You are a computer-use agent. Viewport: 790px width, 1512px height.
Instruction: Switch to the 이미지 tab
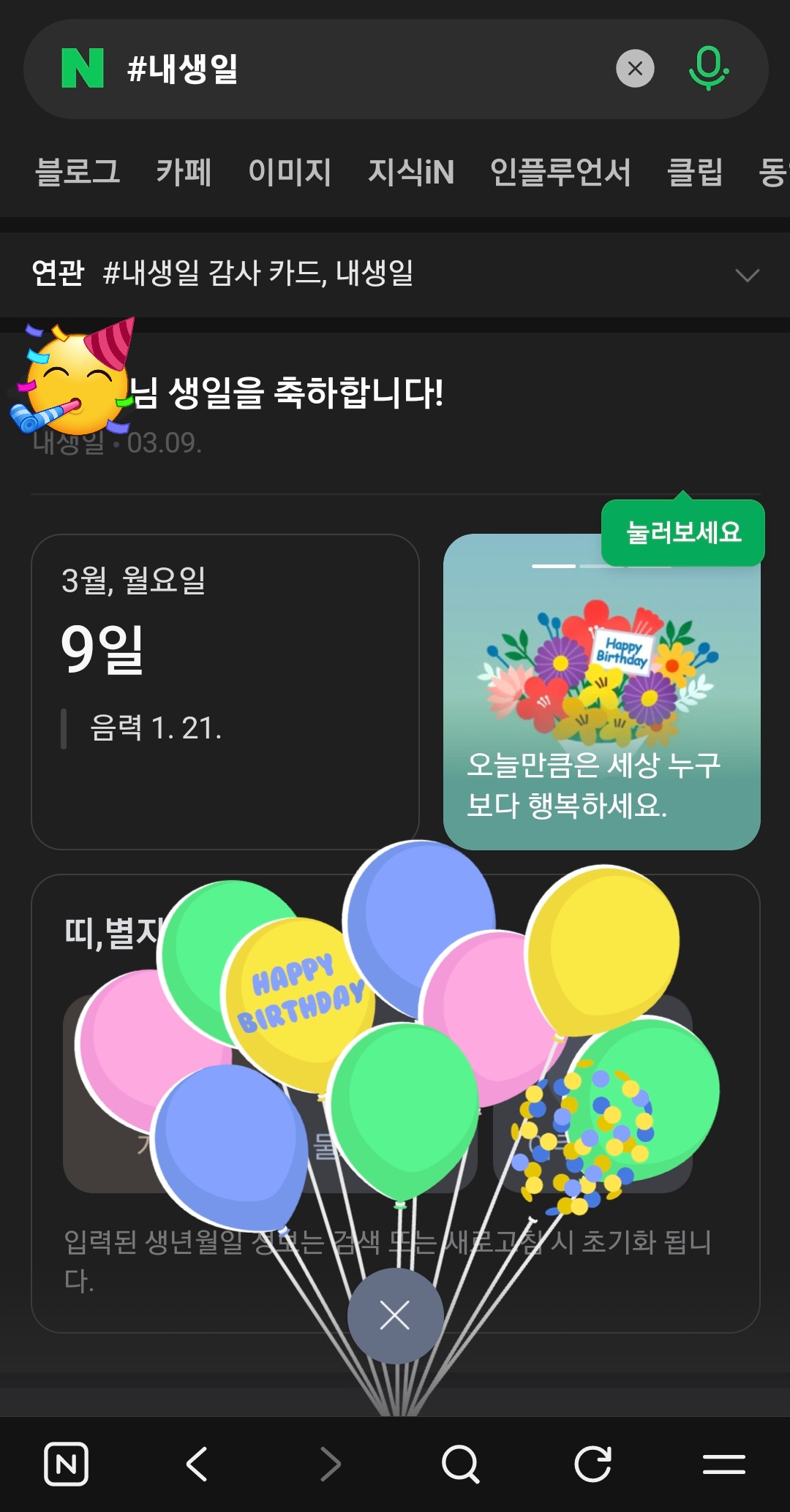tap(290, 173)
